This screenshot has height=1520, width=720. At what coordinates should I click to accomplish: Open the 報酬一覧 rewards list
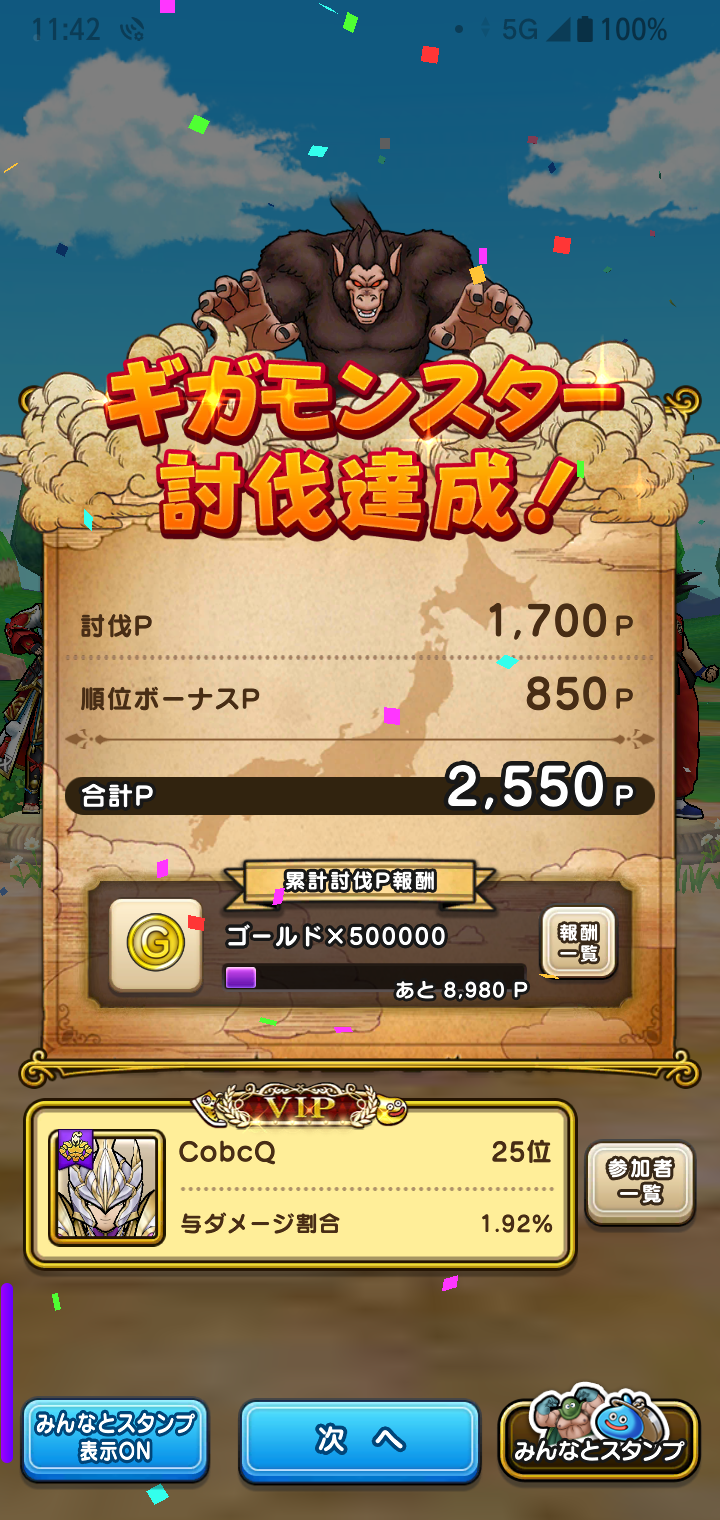(x=578, y=942)
